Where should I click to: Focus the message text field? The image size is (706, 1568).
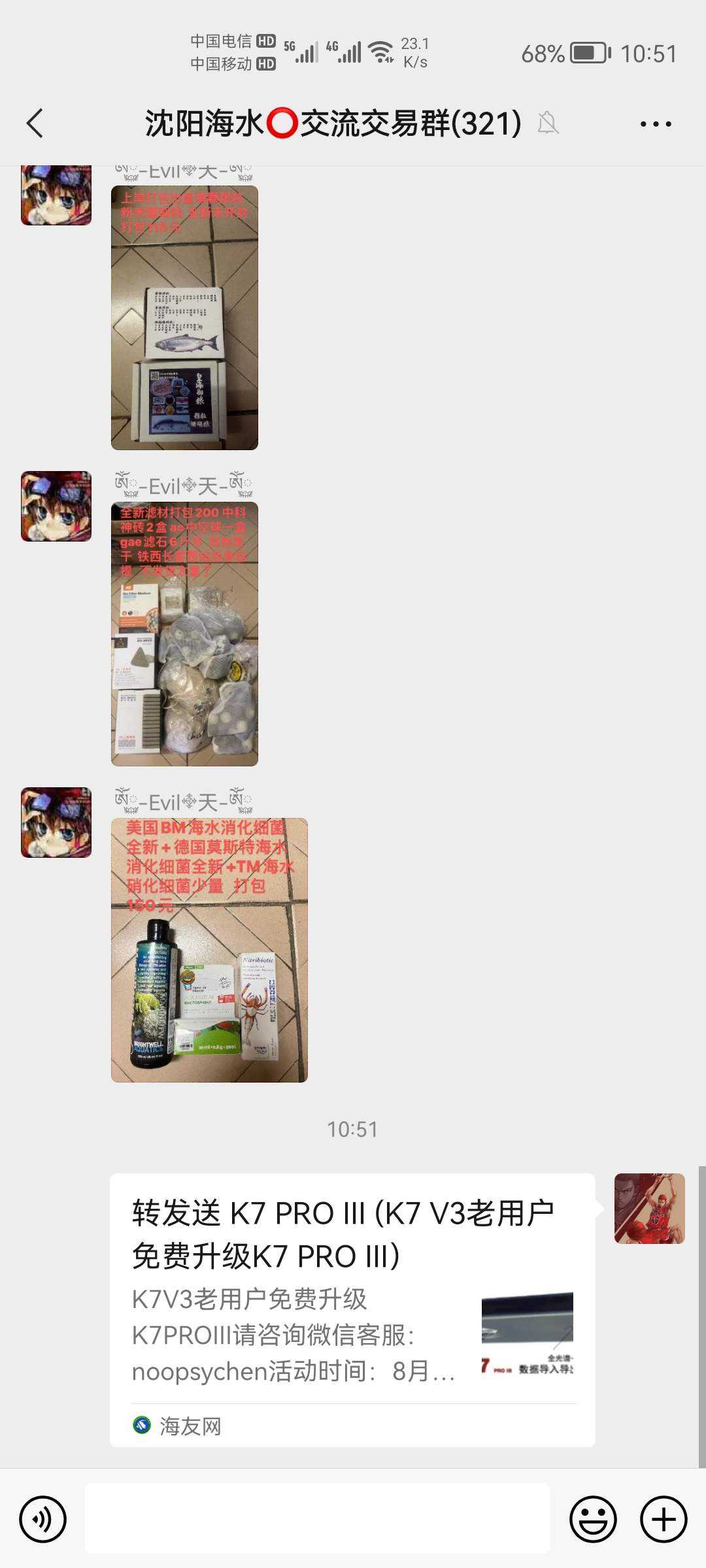click(318, 1519)
